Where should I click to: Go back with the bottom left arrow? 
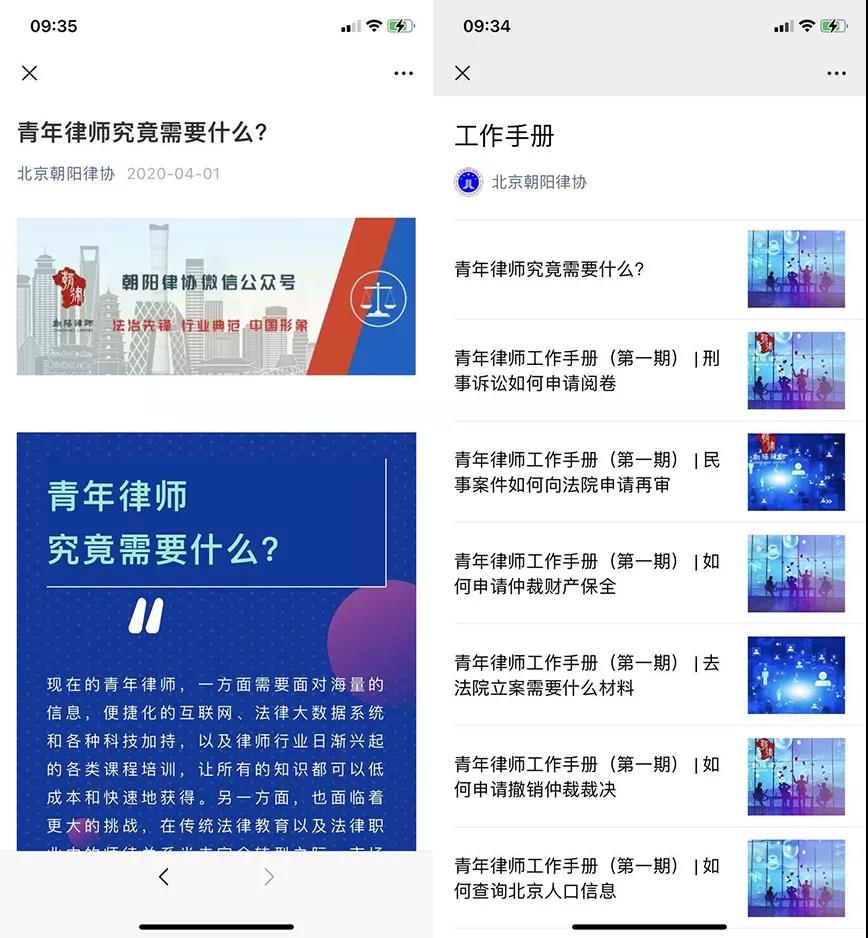point(164,877)
